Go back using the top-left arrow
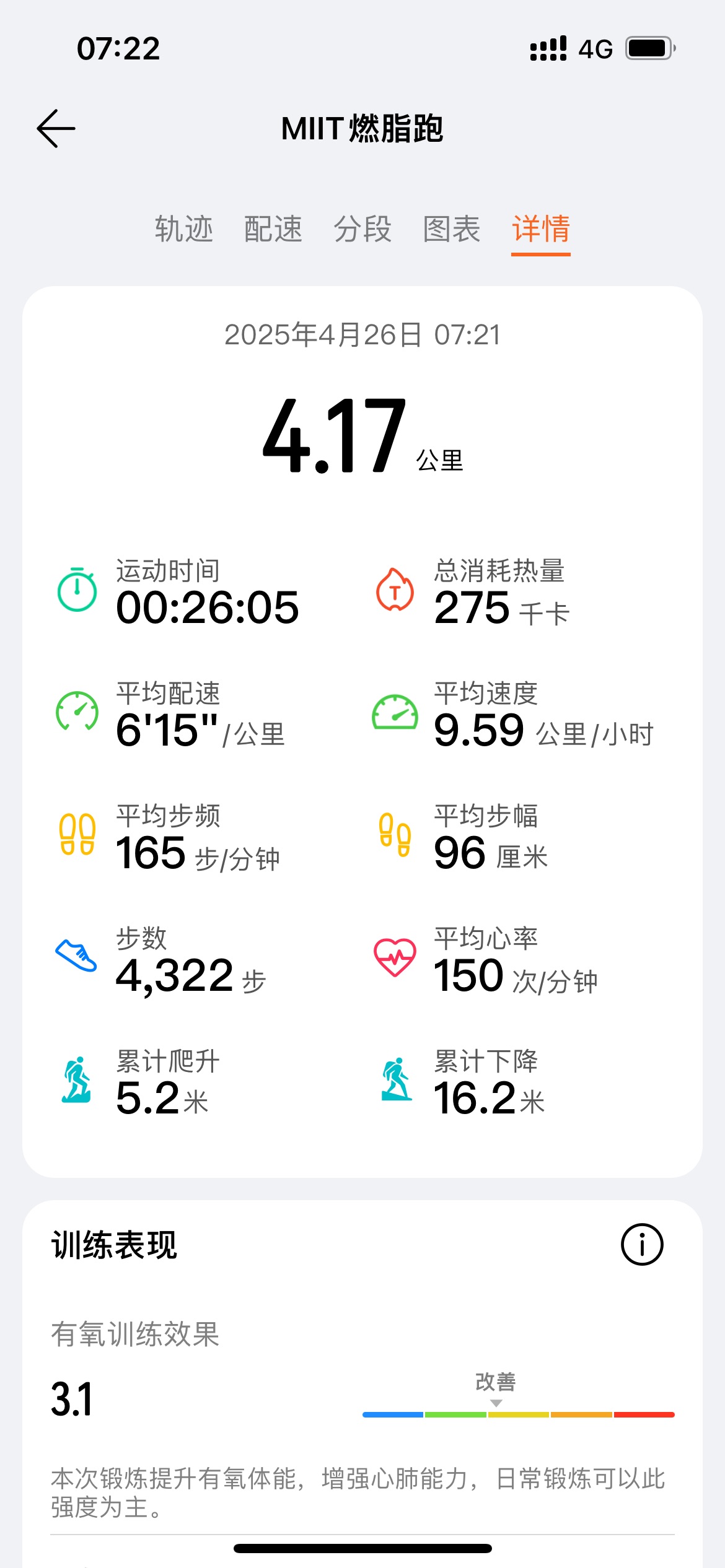Viewport: 725px width, 1568px height. pyautogui.click(x=56, y=129)
